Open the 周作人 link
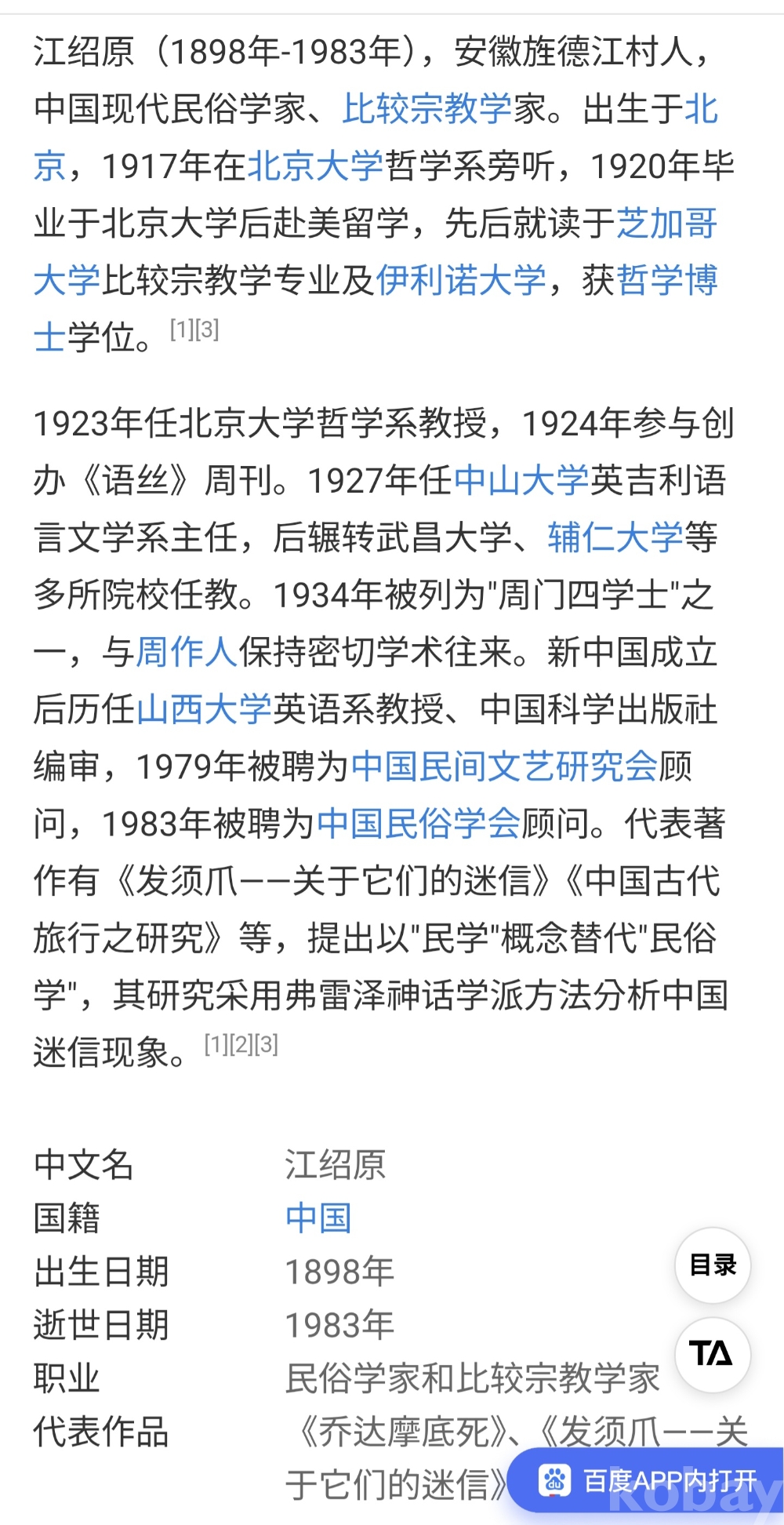Viewport: 784px width, 1525px height. (187, 652)
